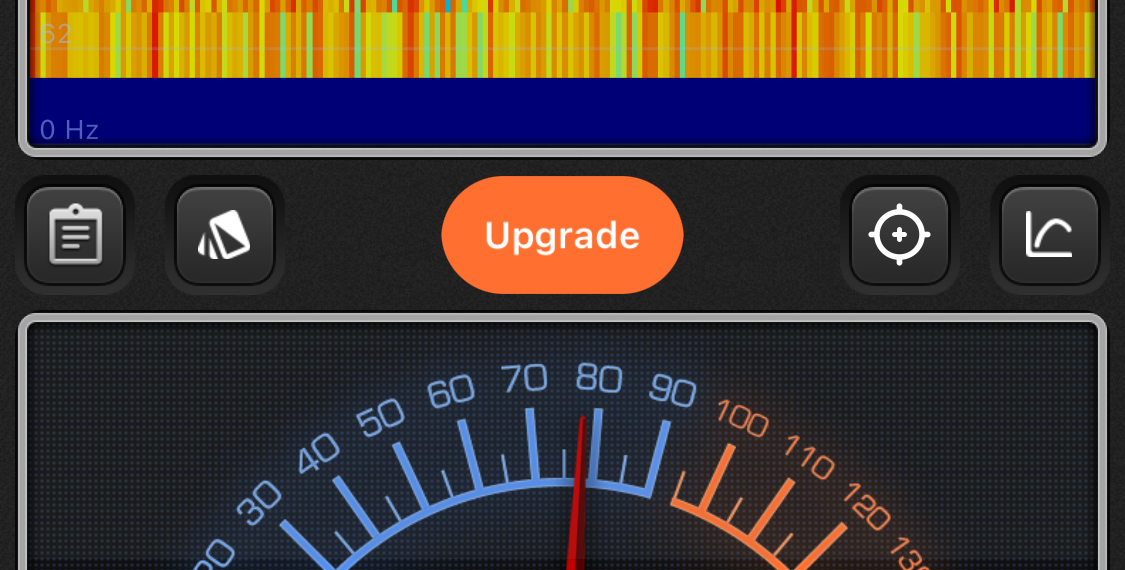Open the curve graph icon
The width and height of the screenshot is (1125, 570).
click(1049, 236)
